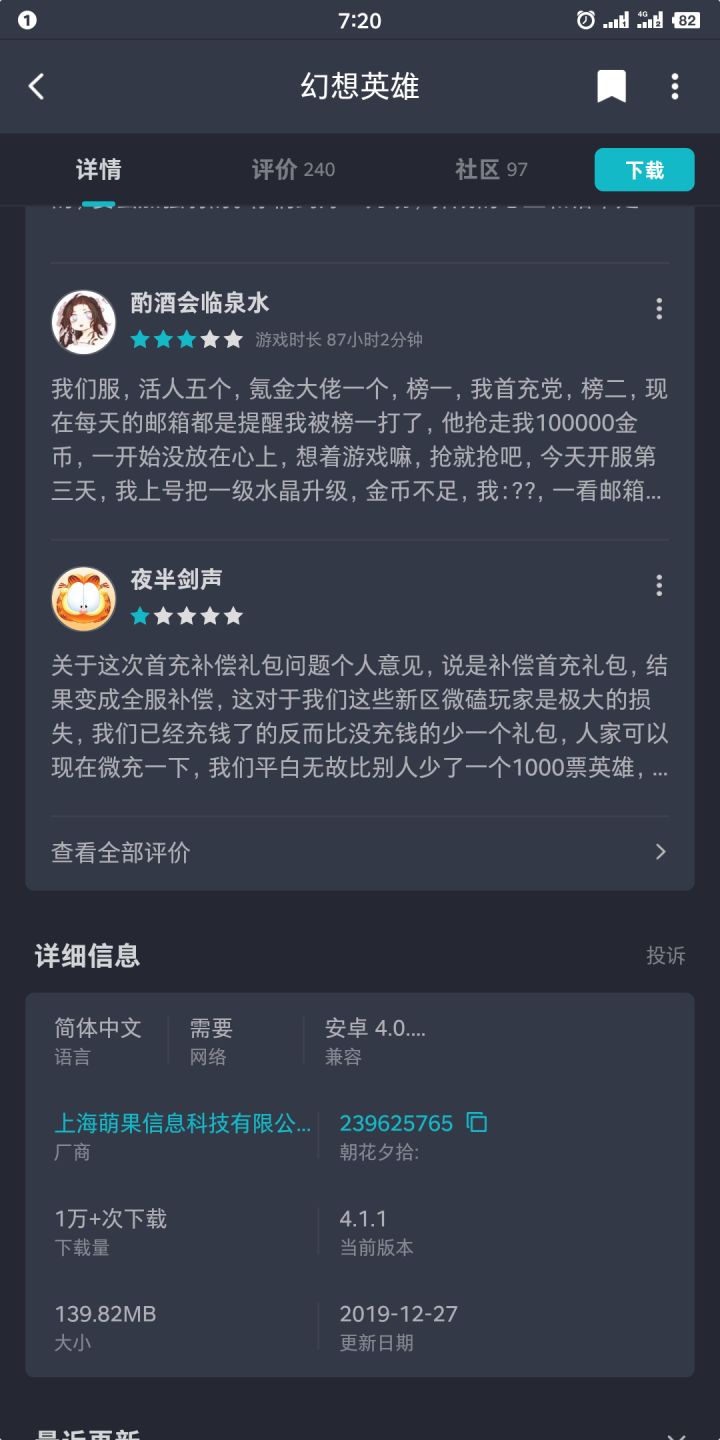Click the back arrow to leave game page

[x=36, y=86]
